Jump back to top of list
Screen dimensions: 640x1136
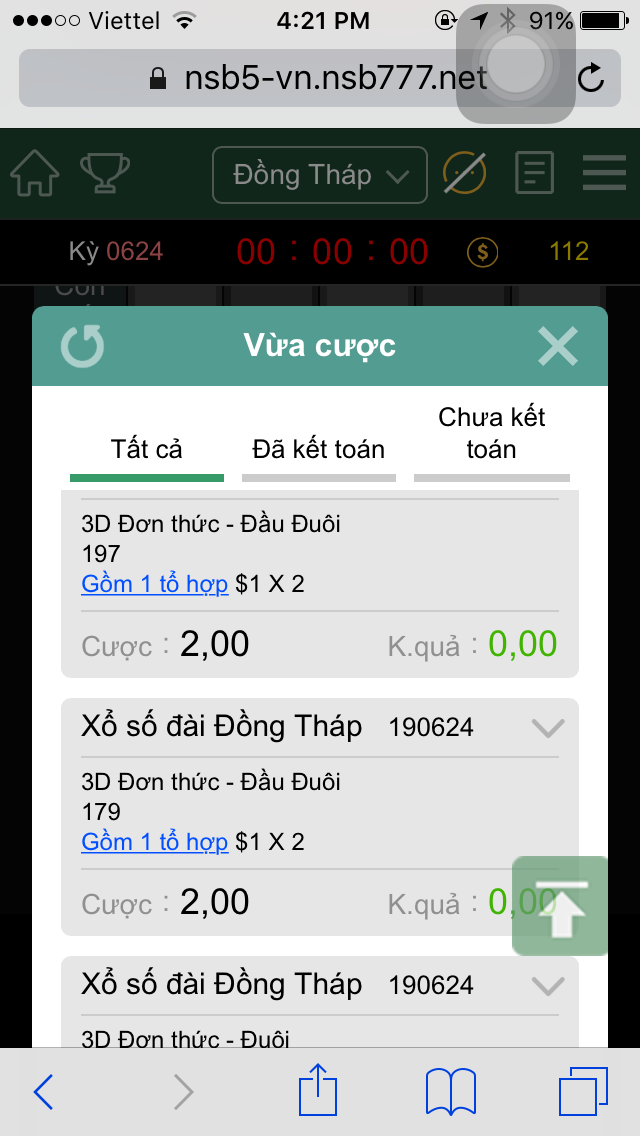pos(560,905)
